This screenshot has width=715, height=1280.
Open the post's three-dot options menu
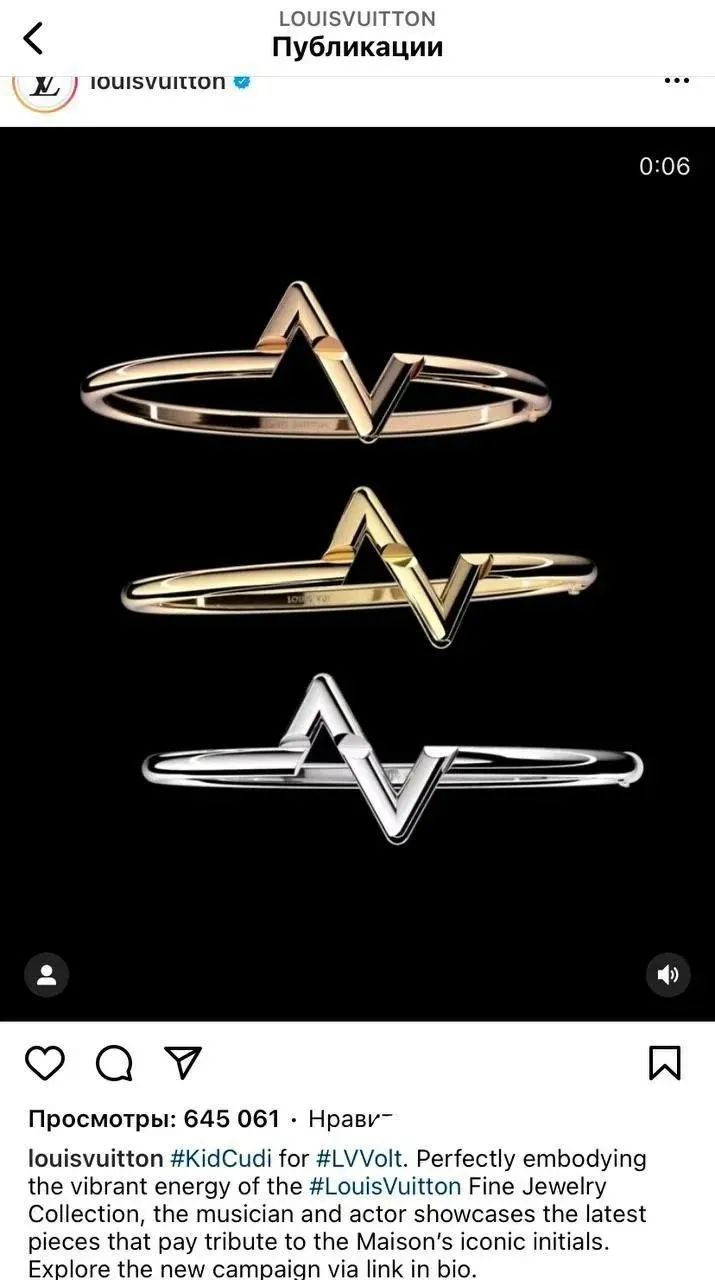pyautogui.click(x=677, y=81)
